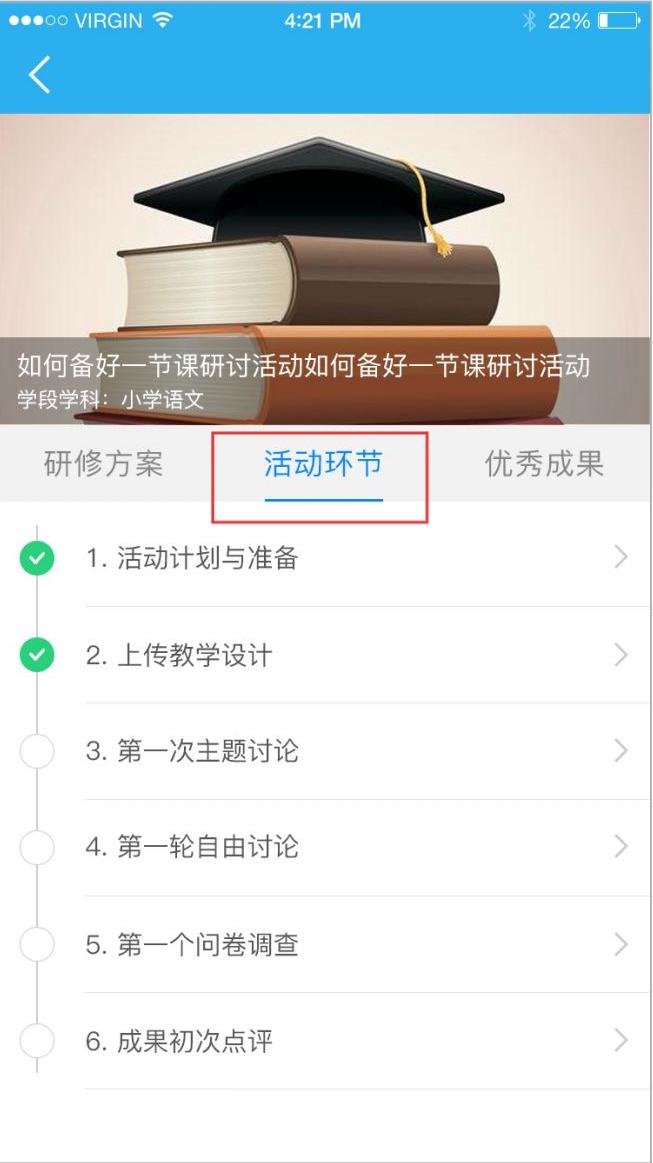Image resolution: width=653 pixels, height=1163 pixels.
Task: Select the 活动环节 tab
Action: [x=324, y=464]
